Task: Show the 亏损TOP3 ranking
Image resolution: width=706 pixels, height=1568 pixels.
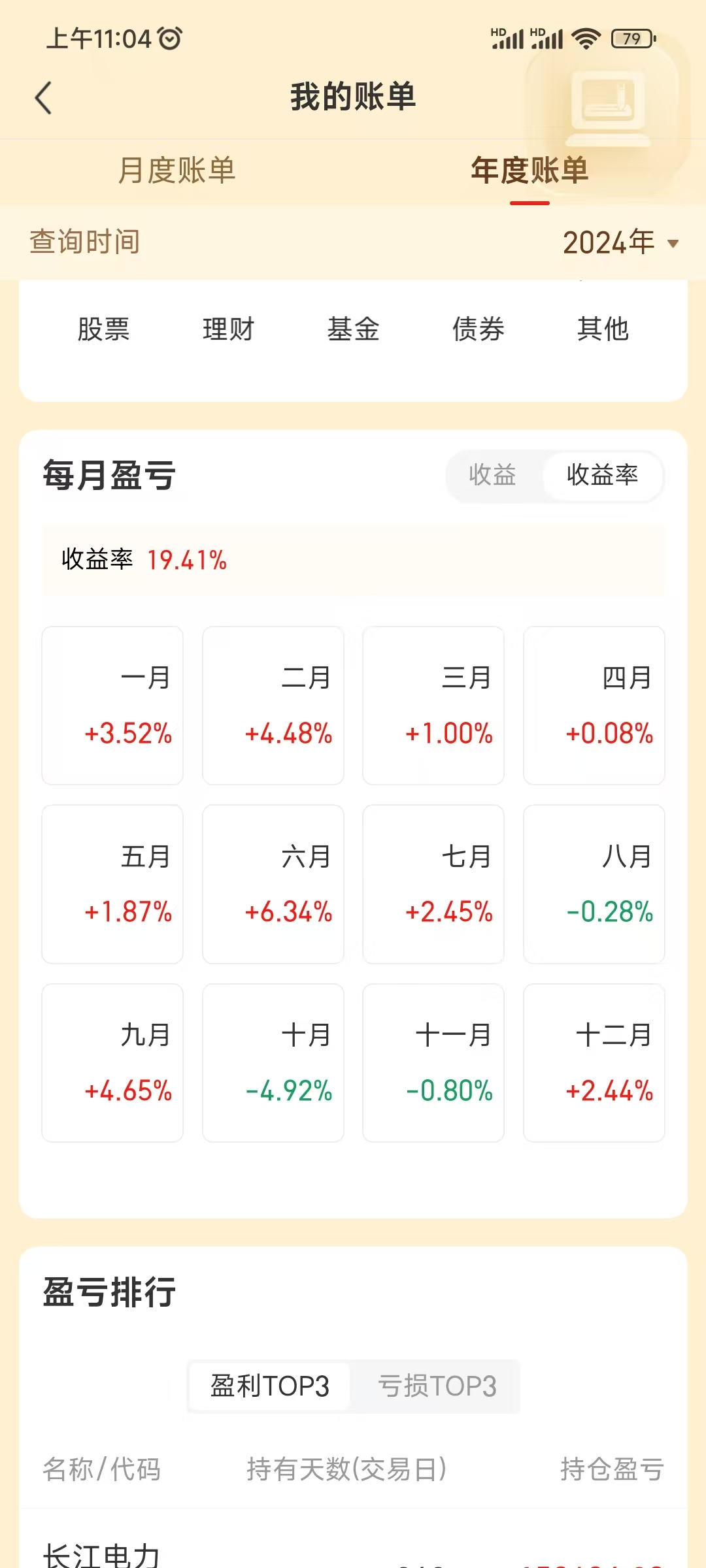Action: [437, 1386]
